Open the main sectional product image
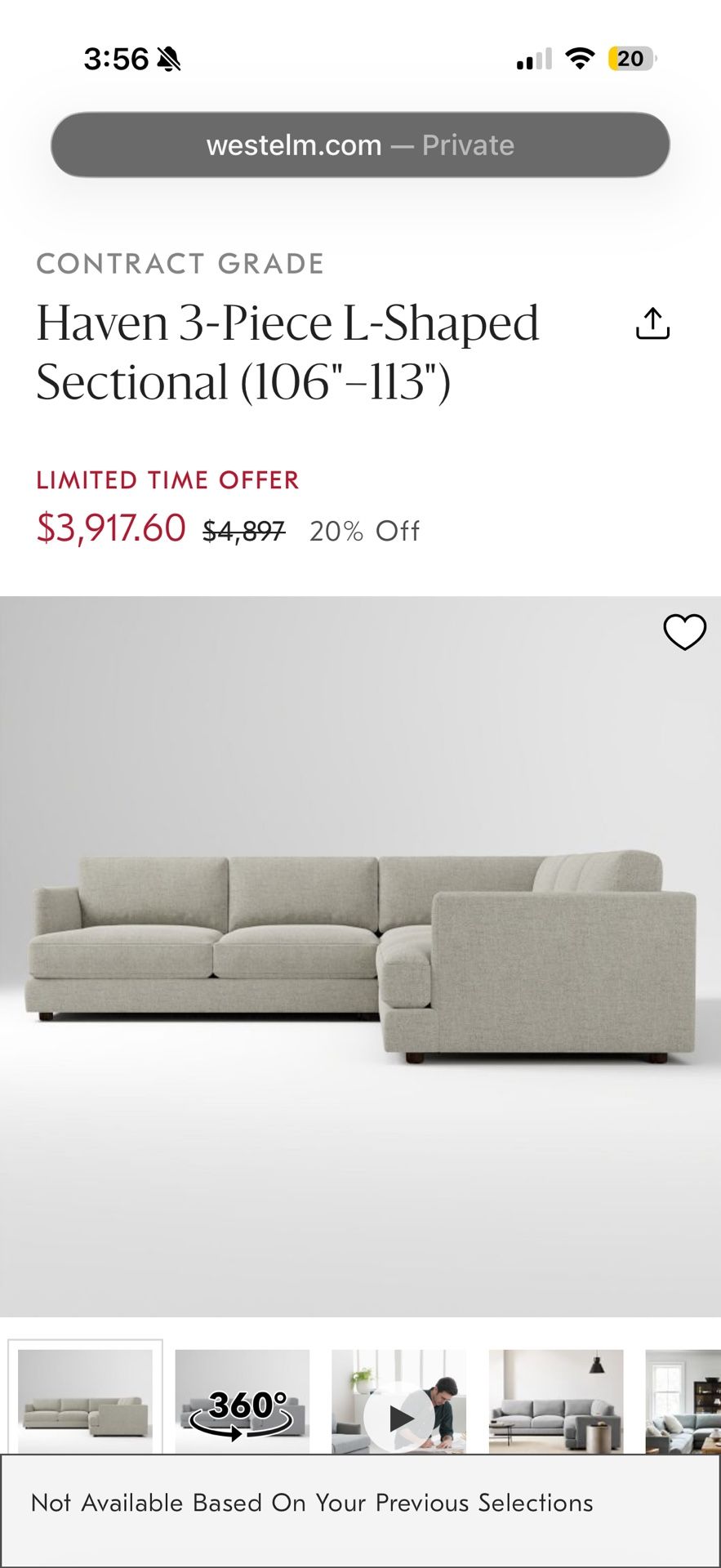This screenshot has height=1568, width=721. (360, 955)
